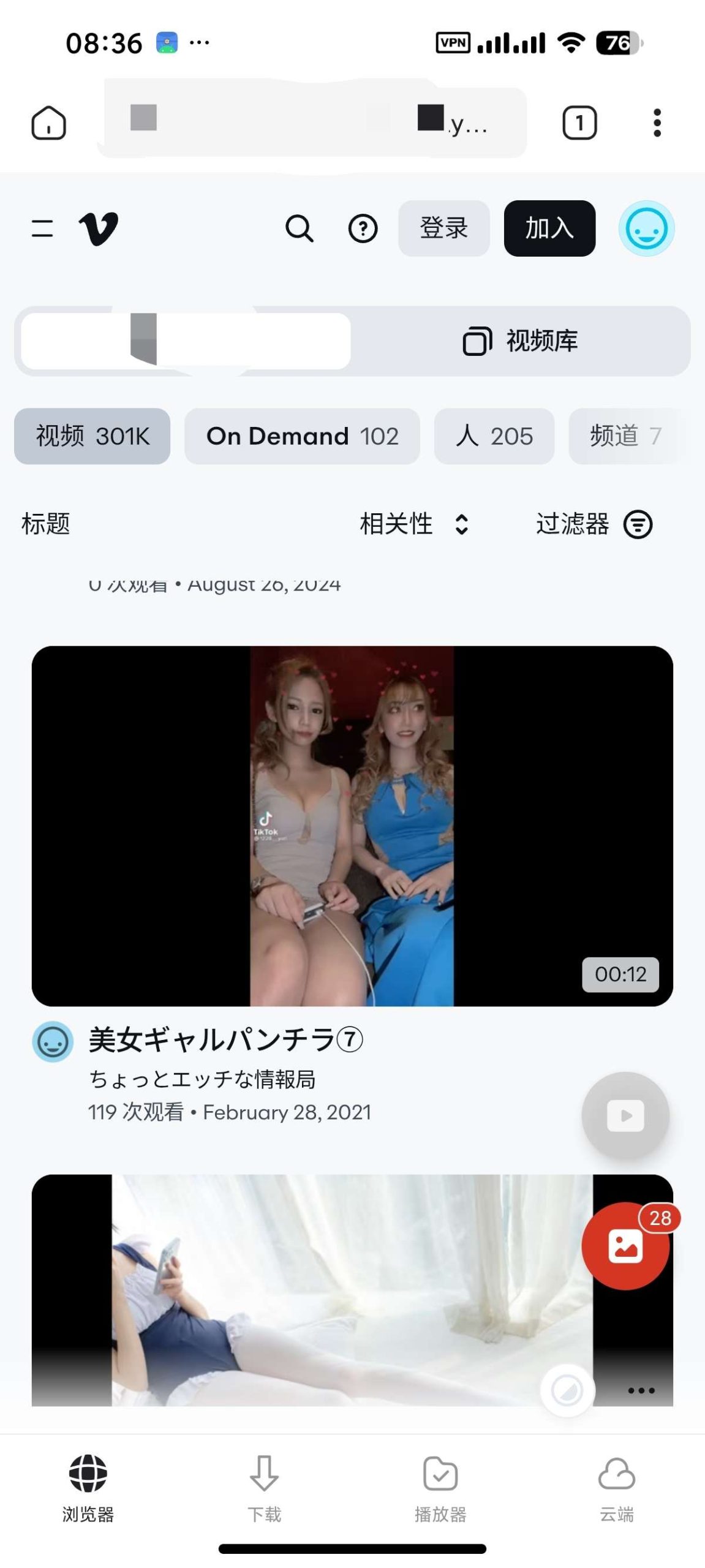Open Vimeo help with the question mark icon

pyautogui.click(x=363, y=229)
